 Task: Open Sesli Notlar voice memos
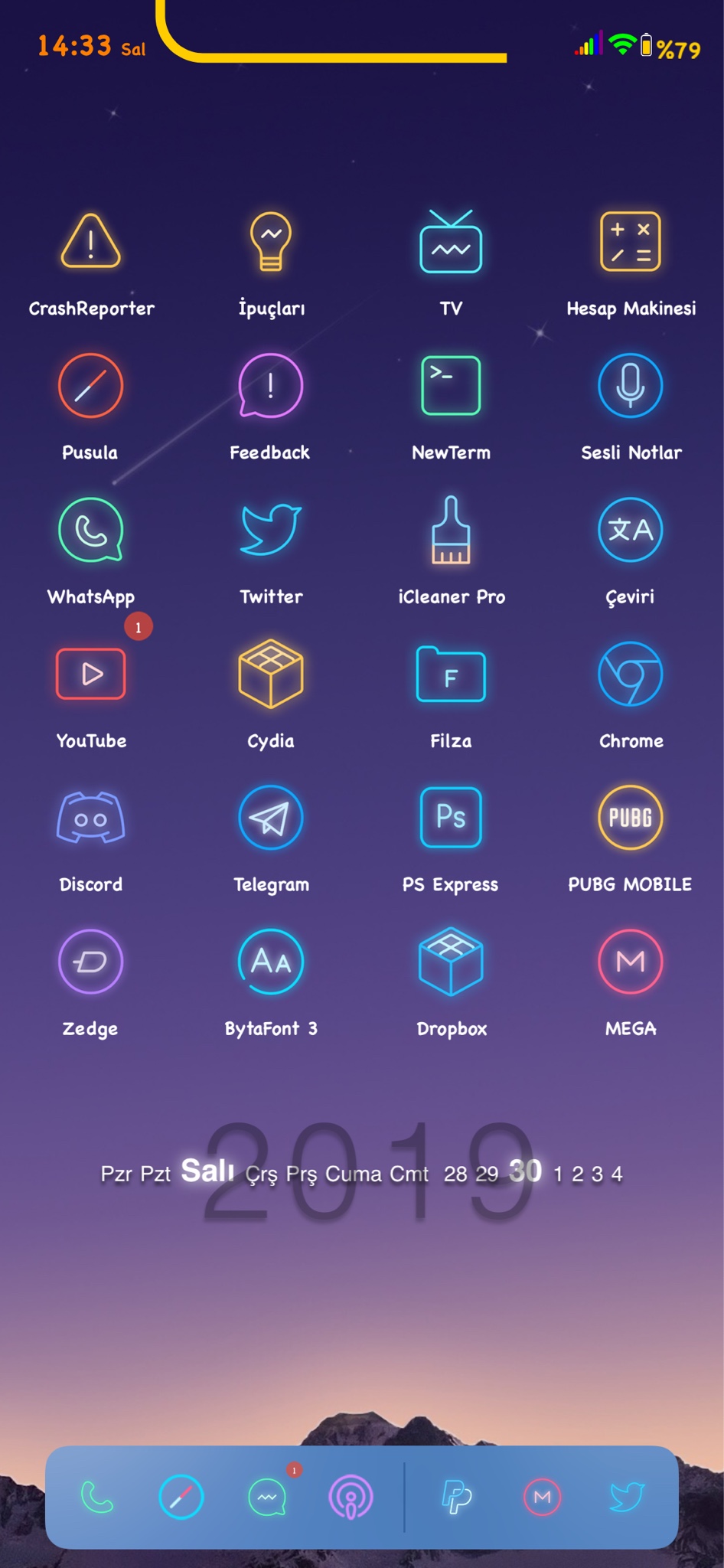[x=630, y=386]
